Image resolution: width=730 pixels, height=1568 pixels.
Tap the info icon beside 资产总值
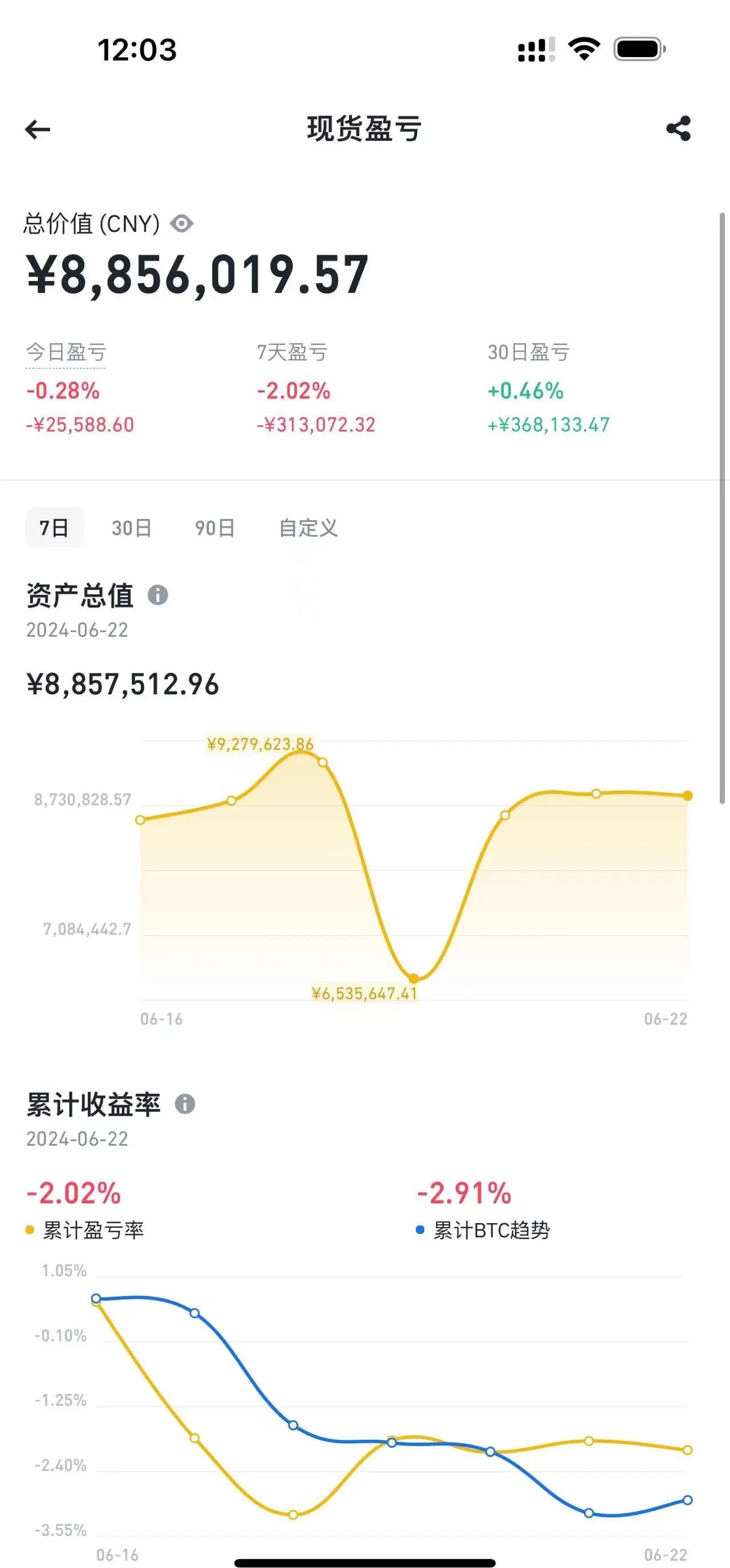(160, 597)
